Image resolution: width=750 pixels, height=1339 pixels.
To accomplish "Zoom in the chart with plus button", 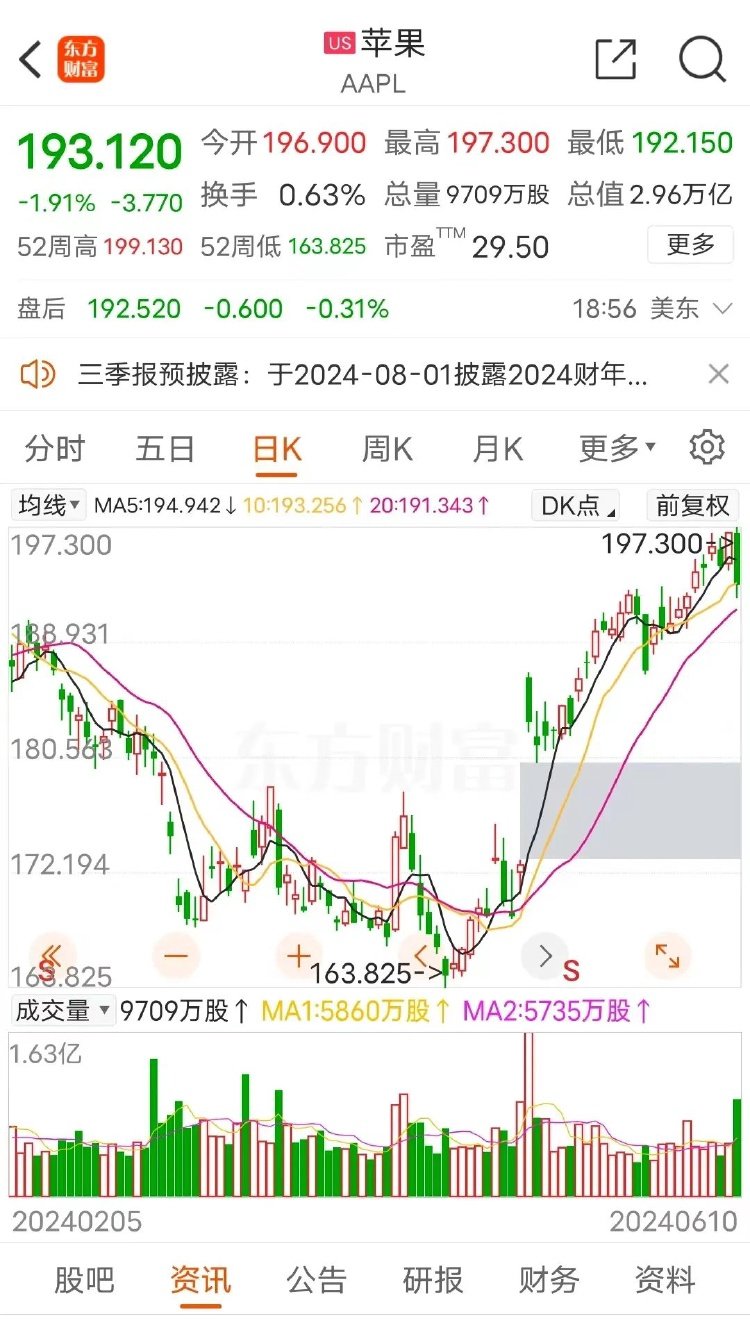I will [x=298, y=956].
